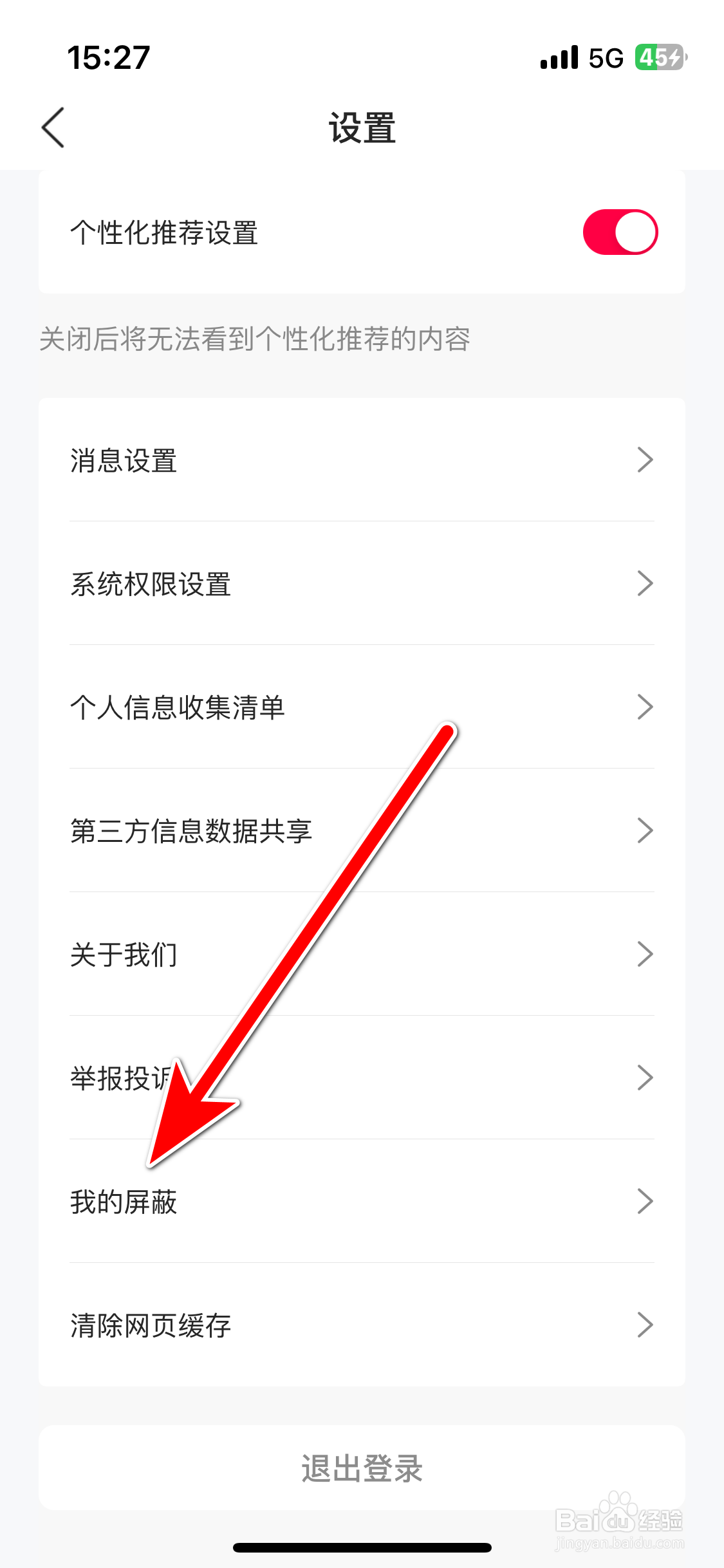Select the 设置 title bar
This screenshot has width=724, height=1568.
pos(362,127)
